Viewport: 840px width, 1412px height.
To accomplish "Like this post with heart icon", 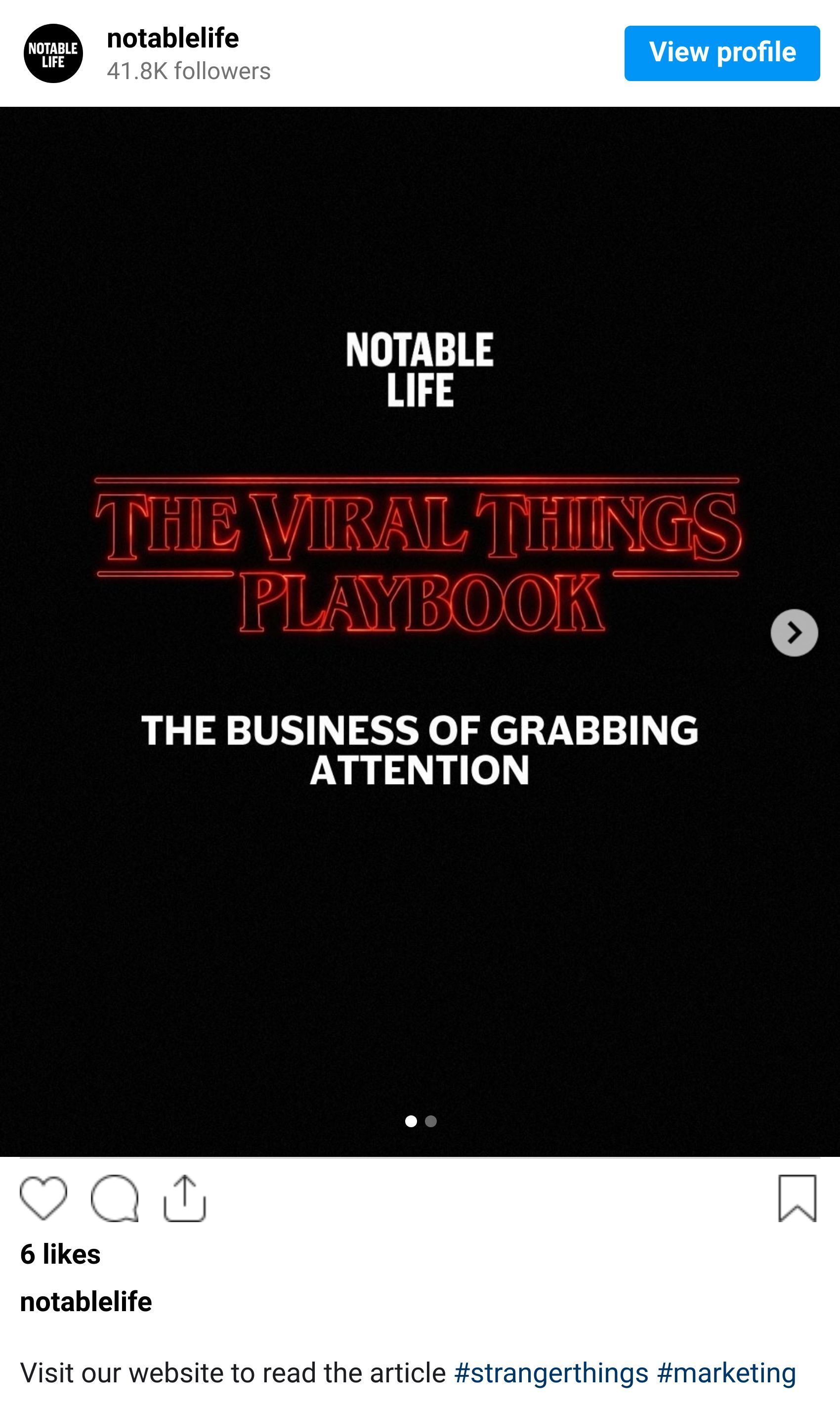I will [x=43, y=1197].
